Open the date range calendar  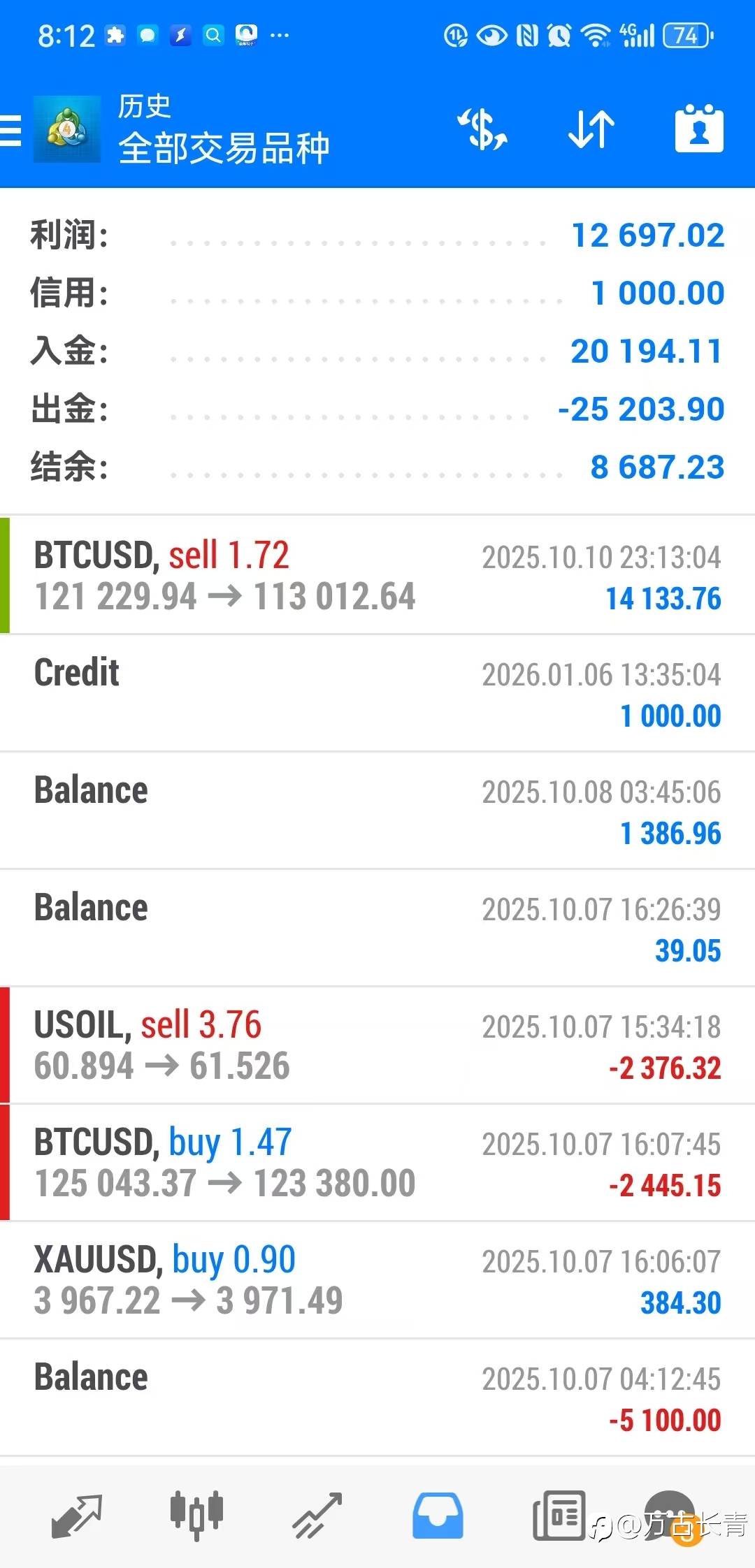(699, 129)
